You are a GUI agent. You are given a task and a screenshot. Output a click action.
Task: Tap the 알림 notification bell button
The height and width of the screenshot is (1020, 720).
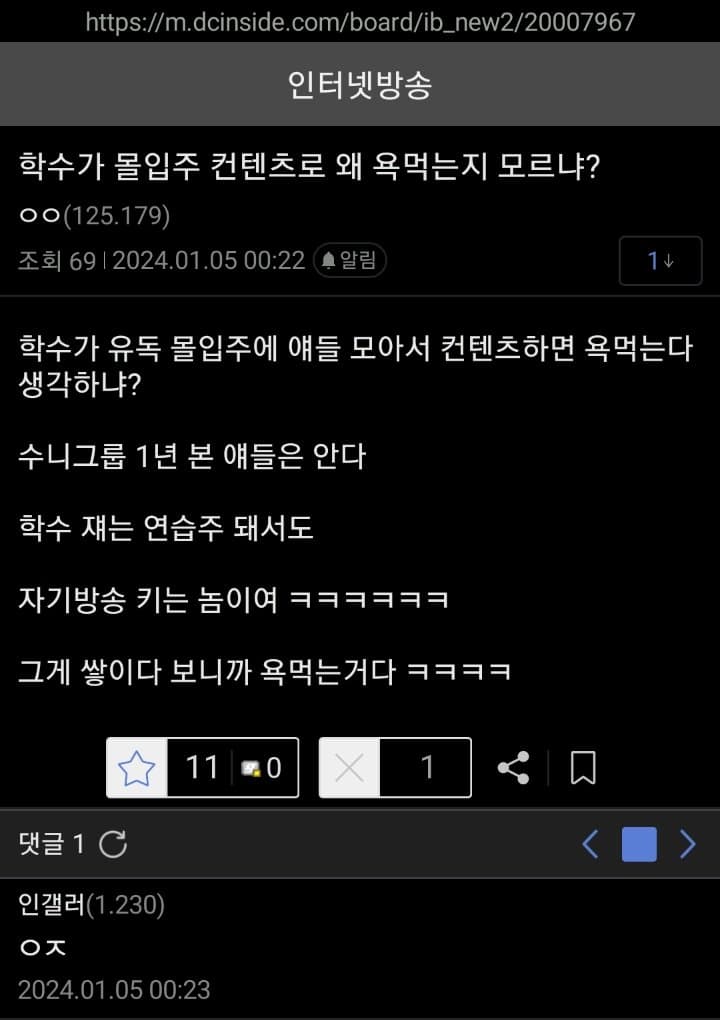pyautogui.click(x=350, y=261)
